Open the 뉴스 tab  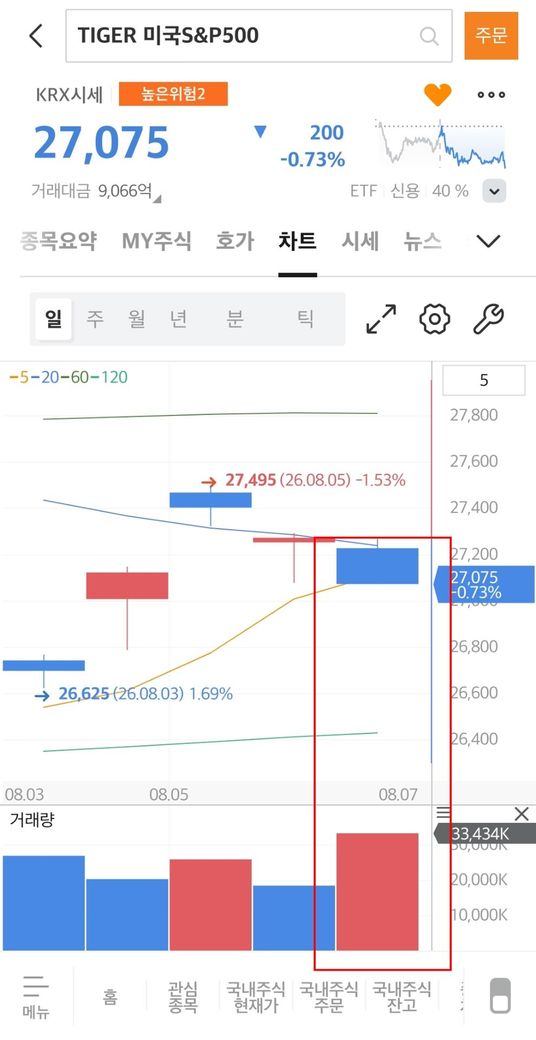423,241
